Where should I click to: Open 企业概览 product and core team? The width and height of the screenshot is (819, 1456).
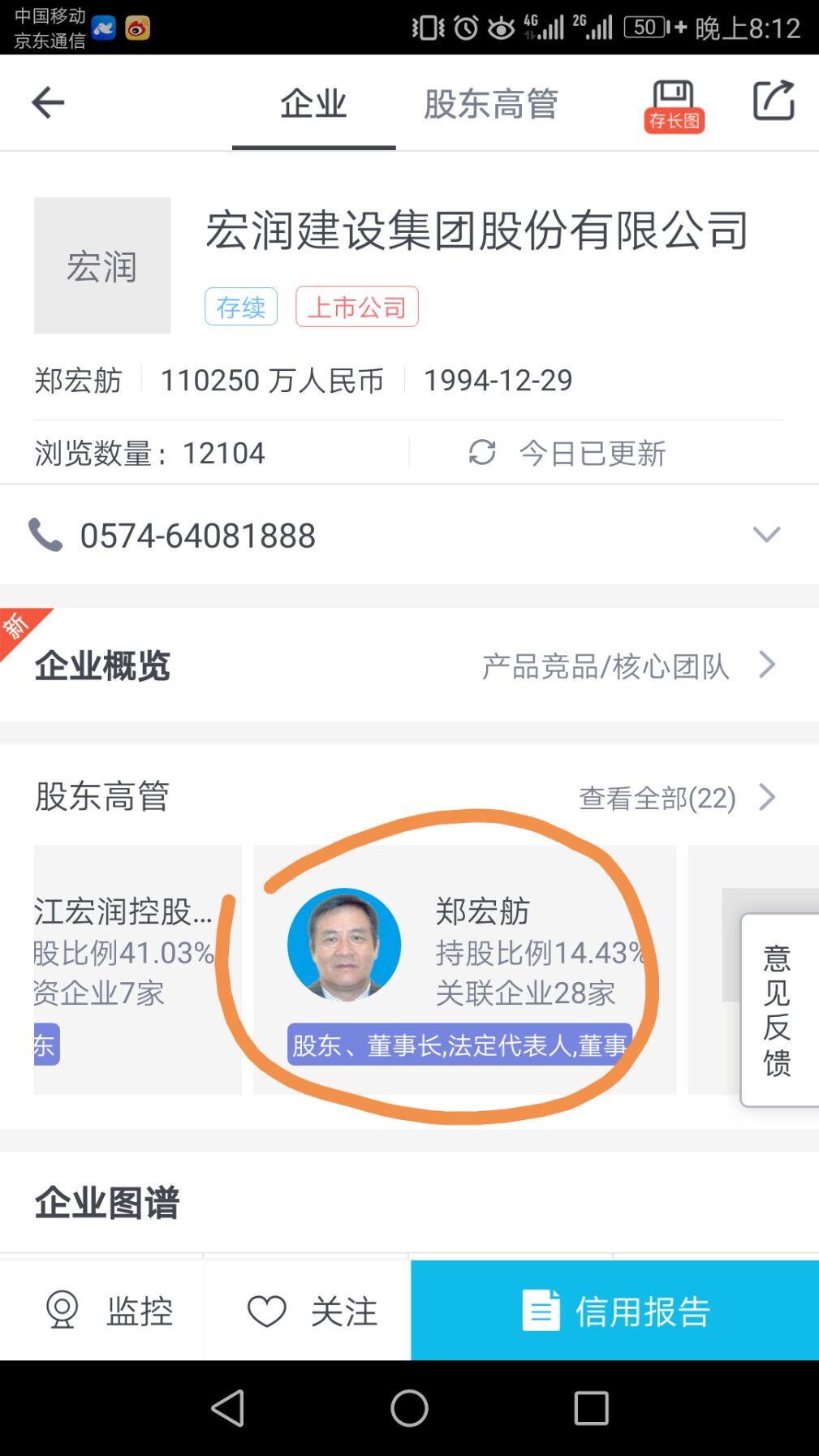point(629,666)
